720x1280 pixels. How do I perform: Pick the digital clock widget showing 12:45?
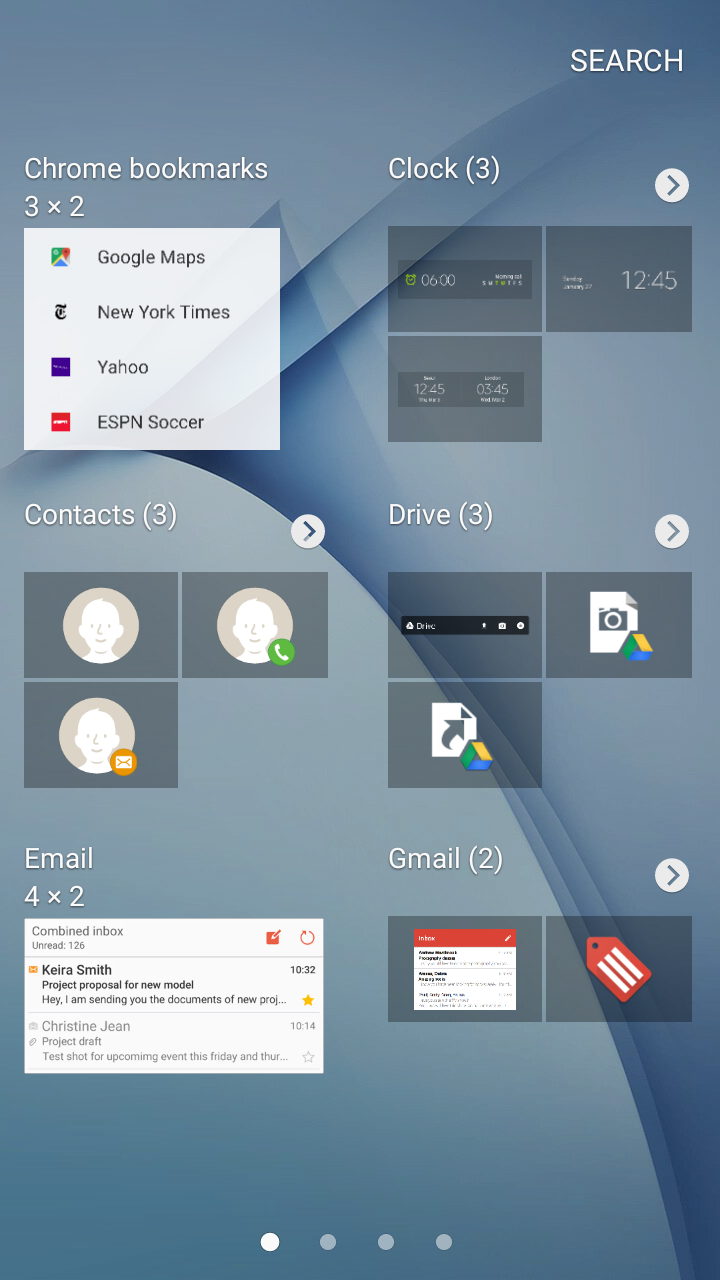point(619,279)
